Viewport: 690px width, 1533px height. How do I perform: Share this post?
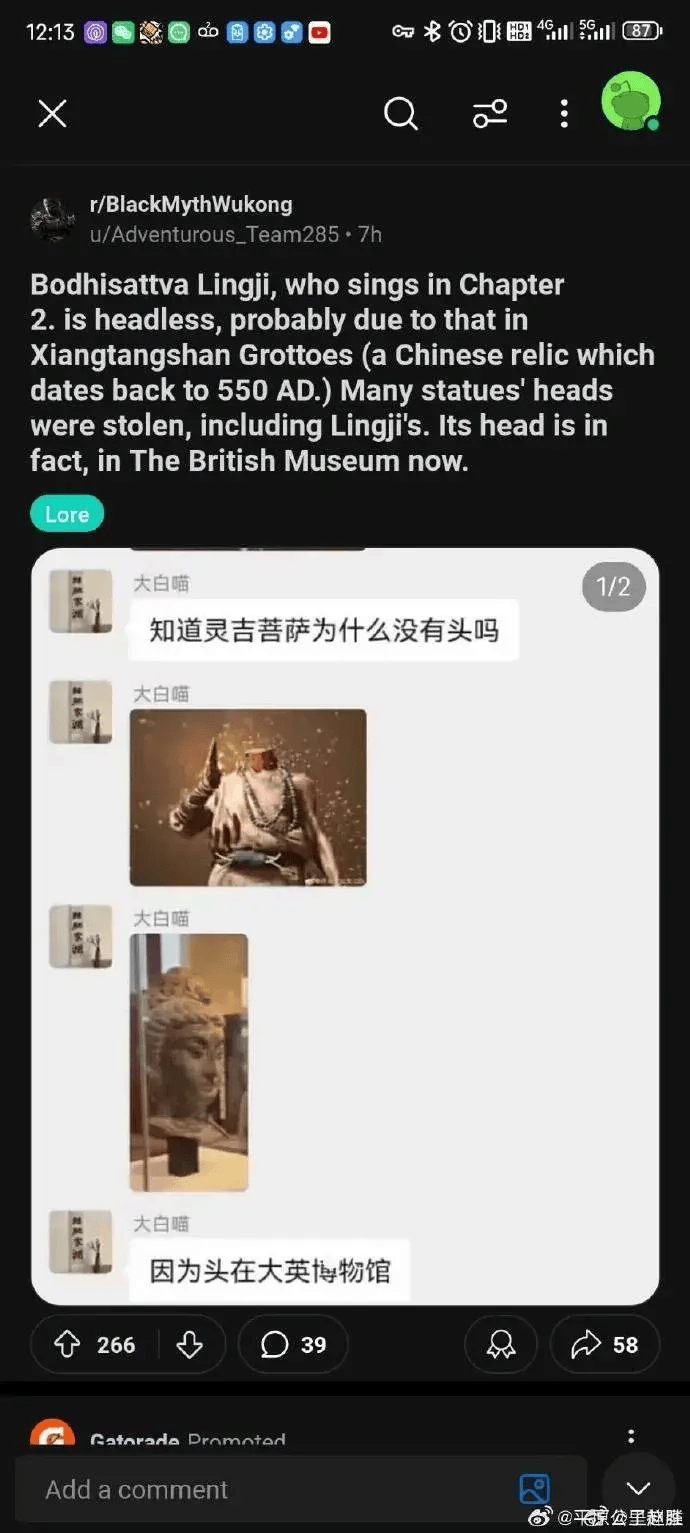pos(604,1345)
